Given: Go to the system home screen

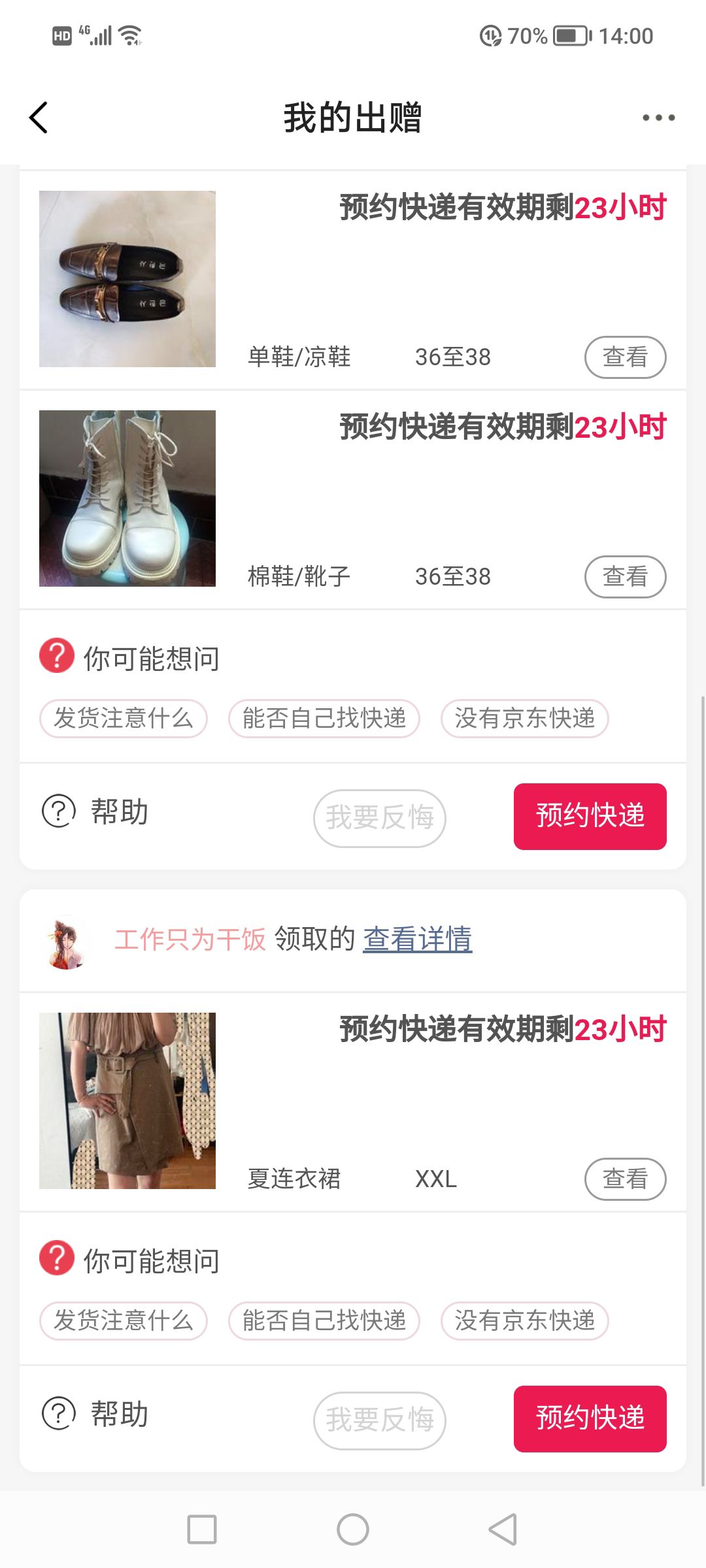Looking at the screenshot, I should point(353,1529).
